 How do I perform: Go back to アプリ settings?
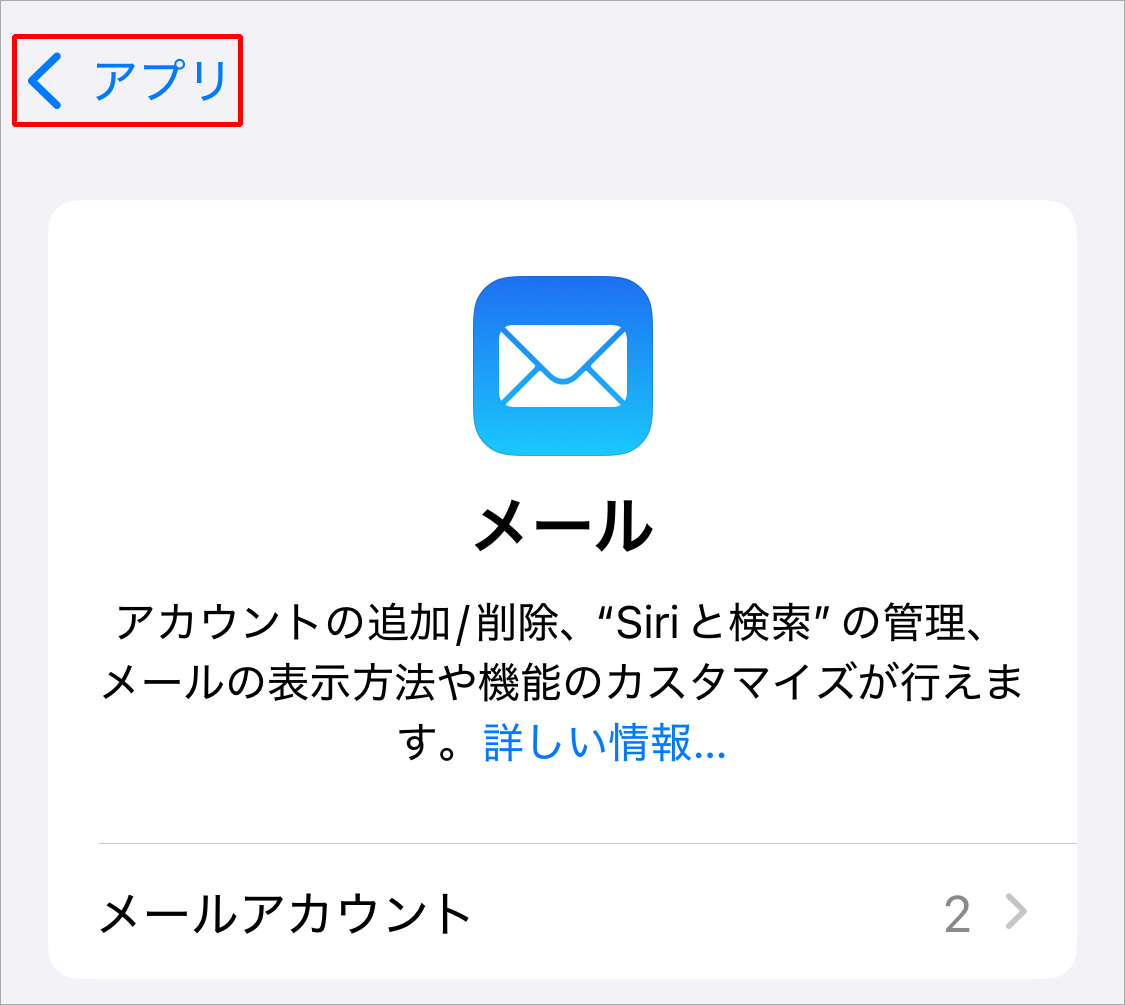(128, 82)
